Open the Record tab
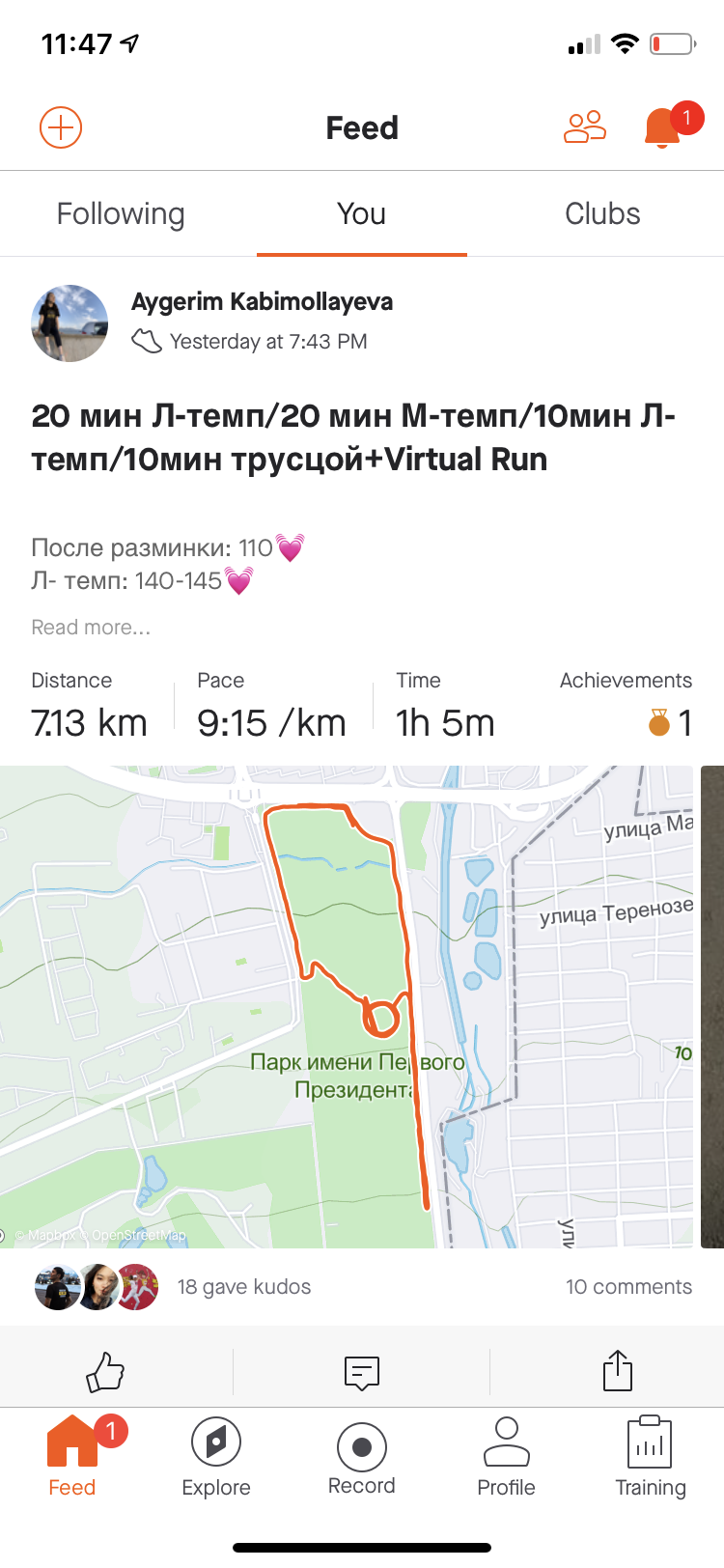This screenshot has width=724, height=1568. click(362, 1457)
